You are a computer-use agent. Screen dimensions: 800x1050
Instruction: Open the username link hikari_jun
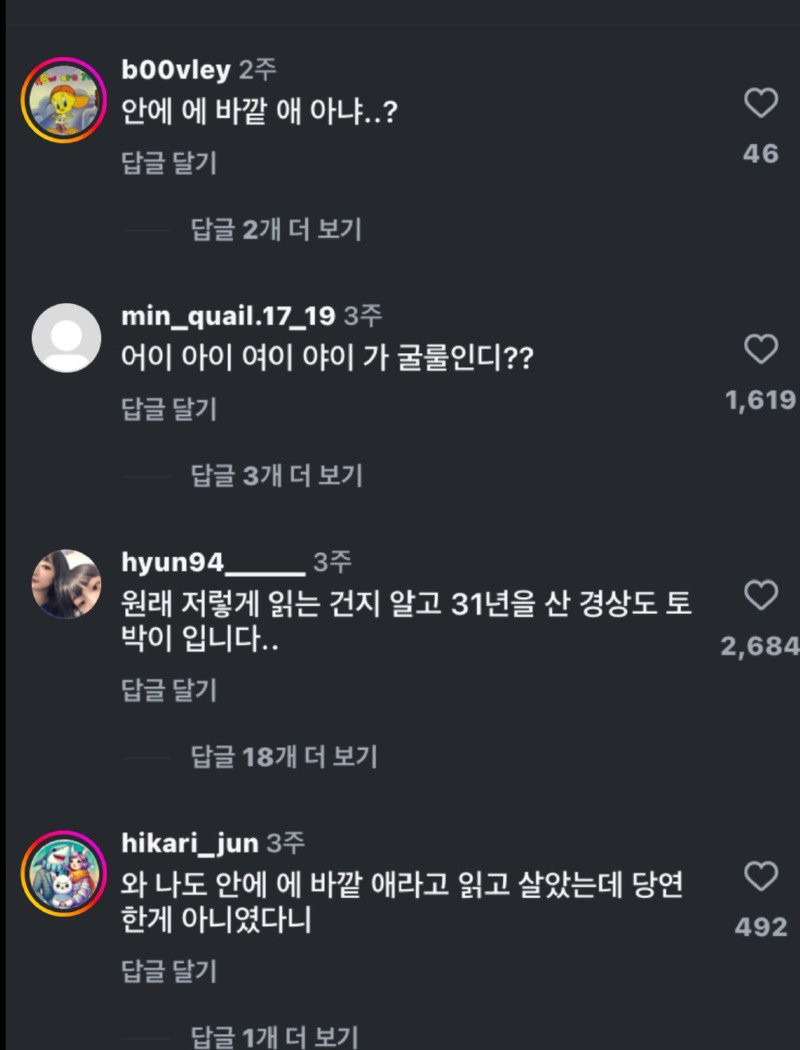click(190, 844)
